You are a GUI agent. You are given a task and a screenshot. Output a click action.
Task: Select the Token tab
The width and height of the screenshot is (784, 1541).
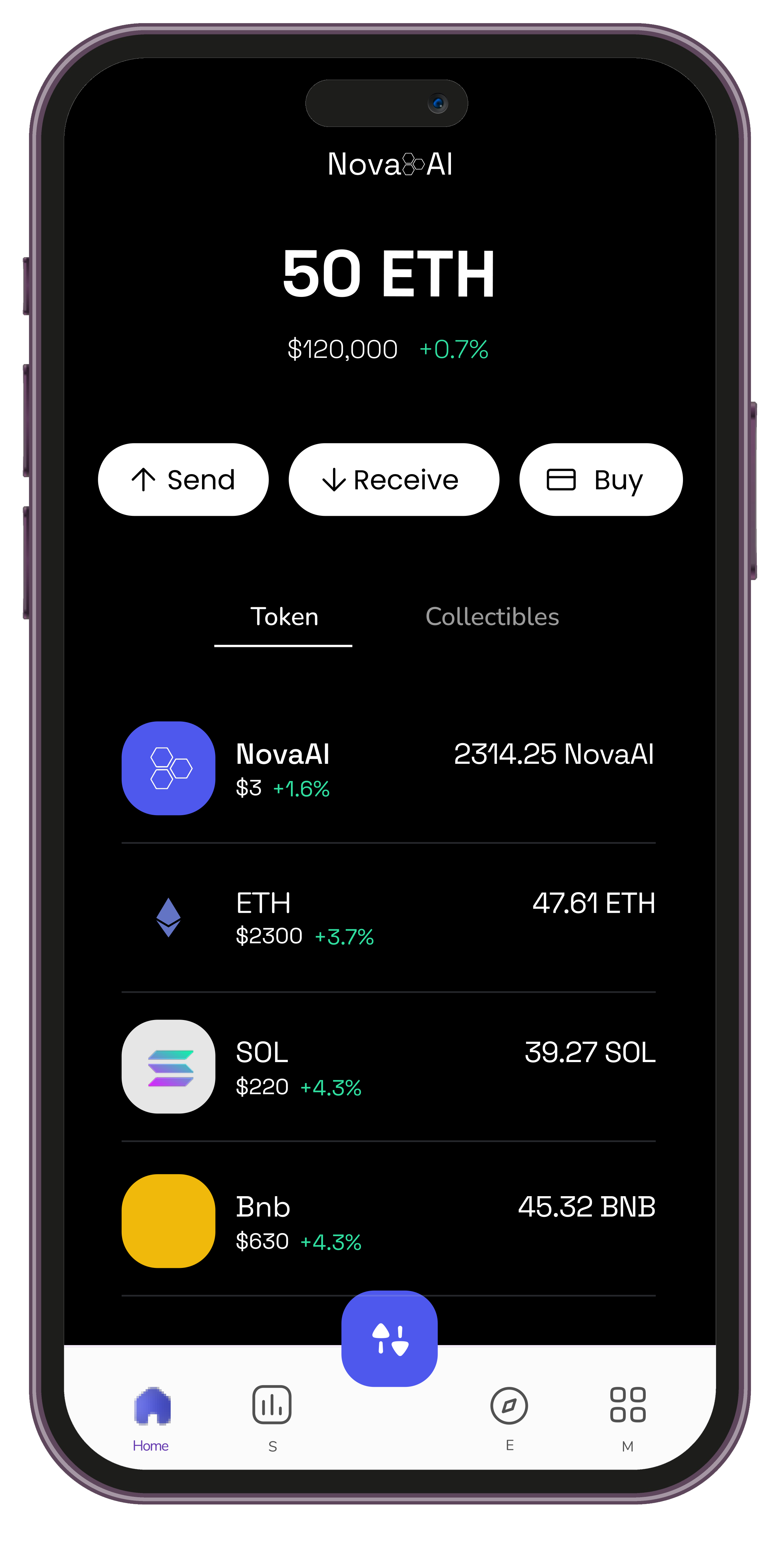(x=283, y=617)
